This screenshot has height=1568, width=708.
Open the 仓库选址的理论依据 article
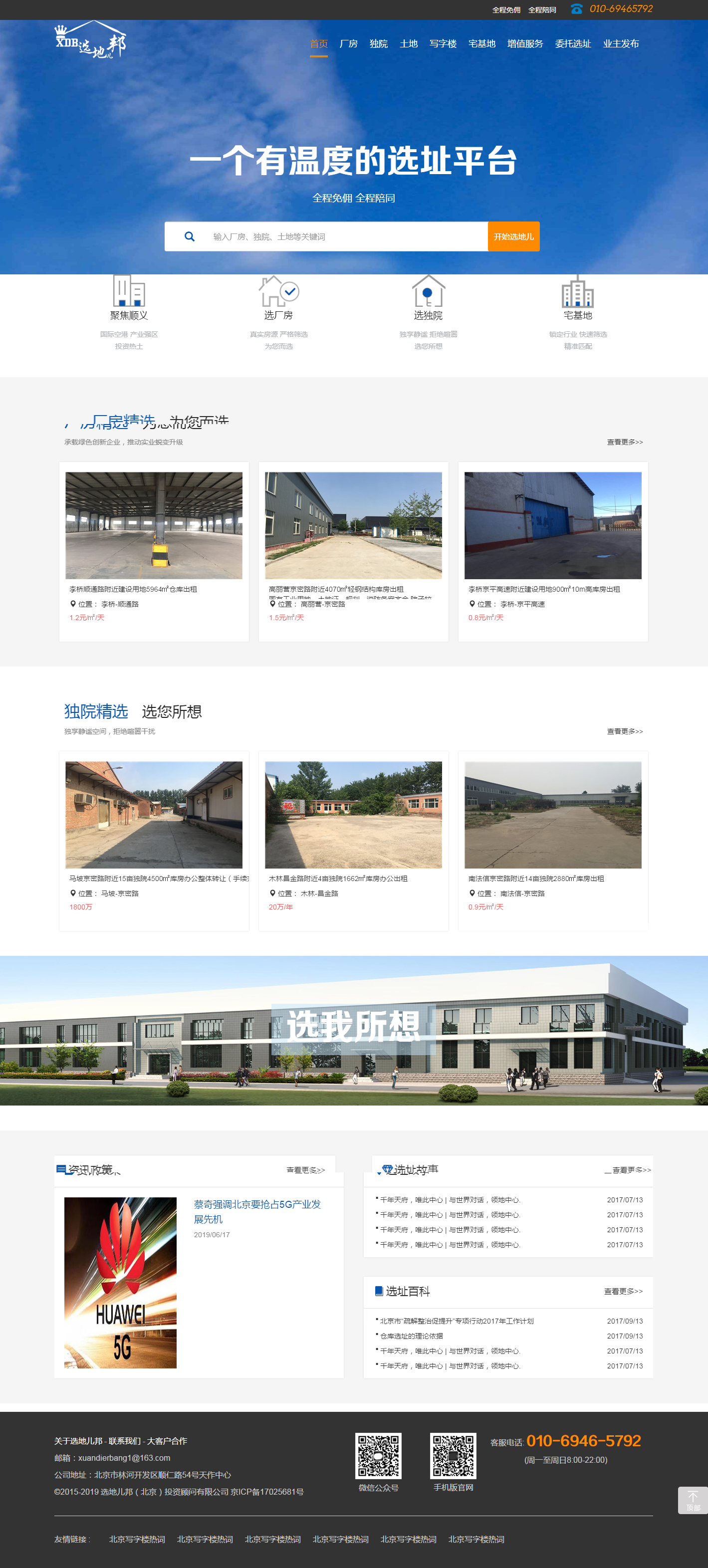(412, 1336)
